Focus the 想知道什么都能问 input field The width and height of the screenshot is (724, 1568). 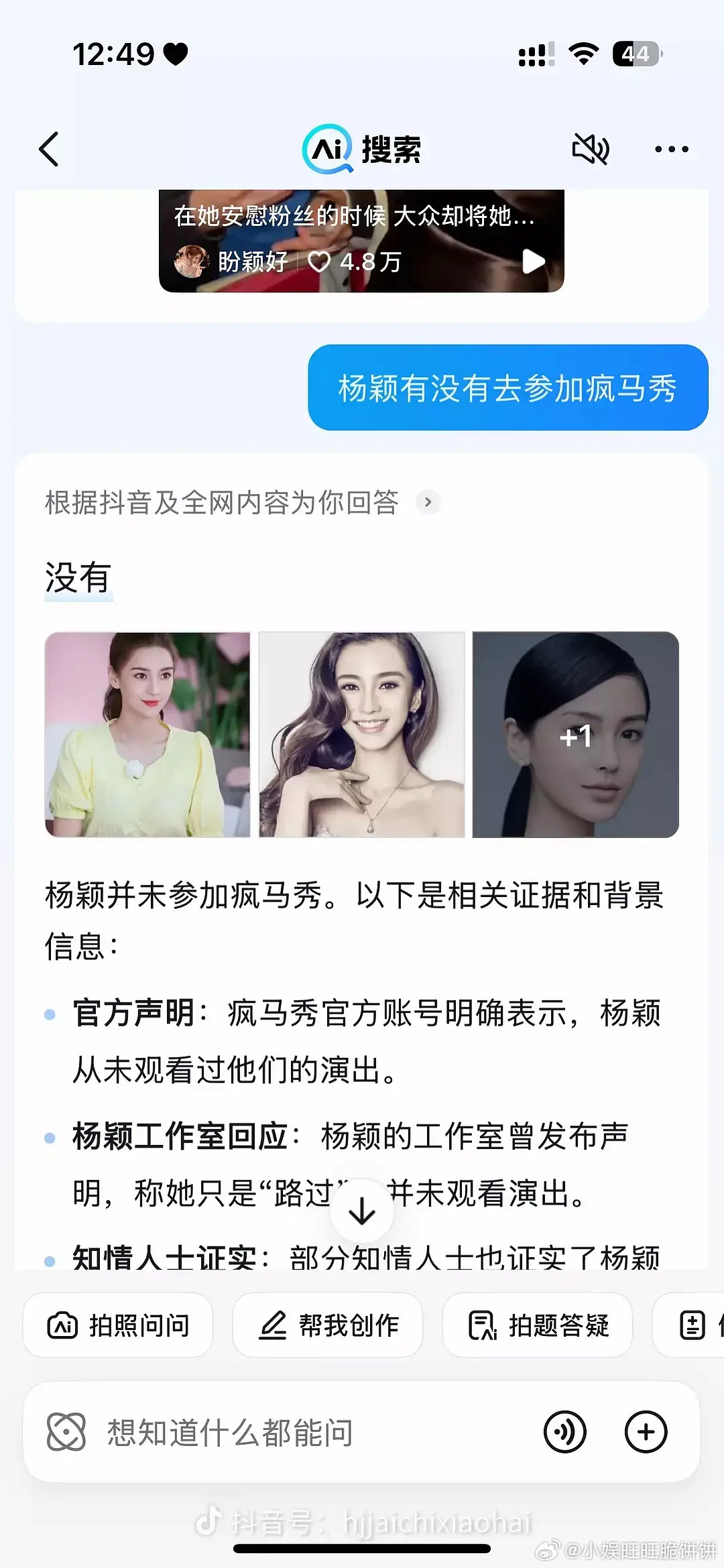click(x=268, y=1431)
